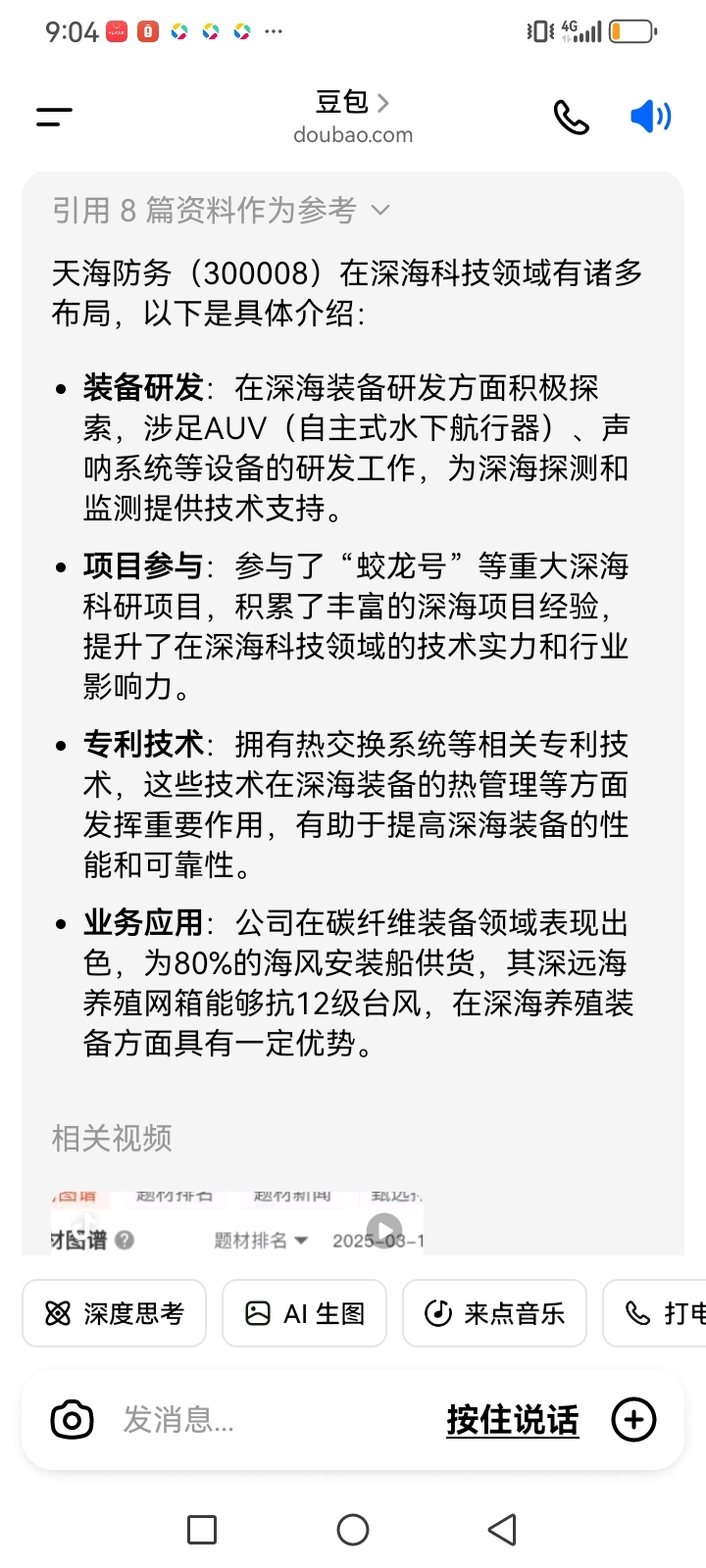
Task: Play the related video
Action: pos(384,1231)
